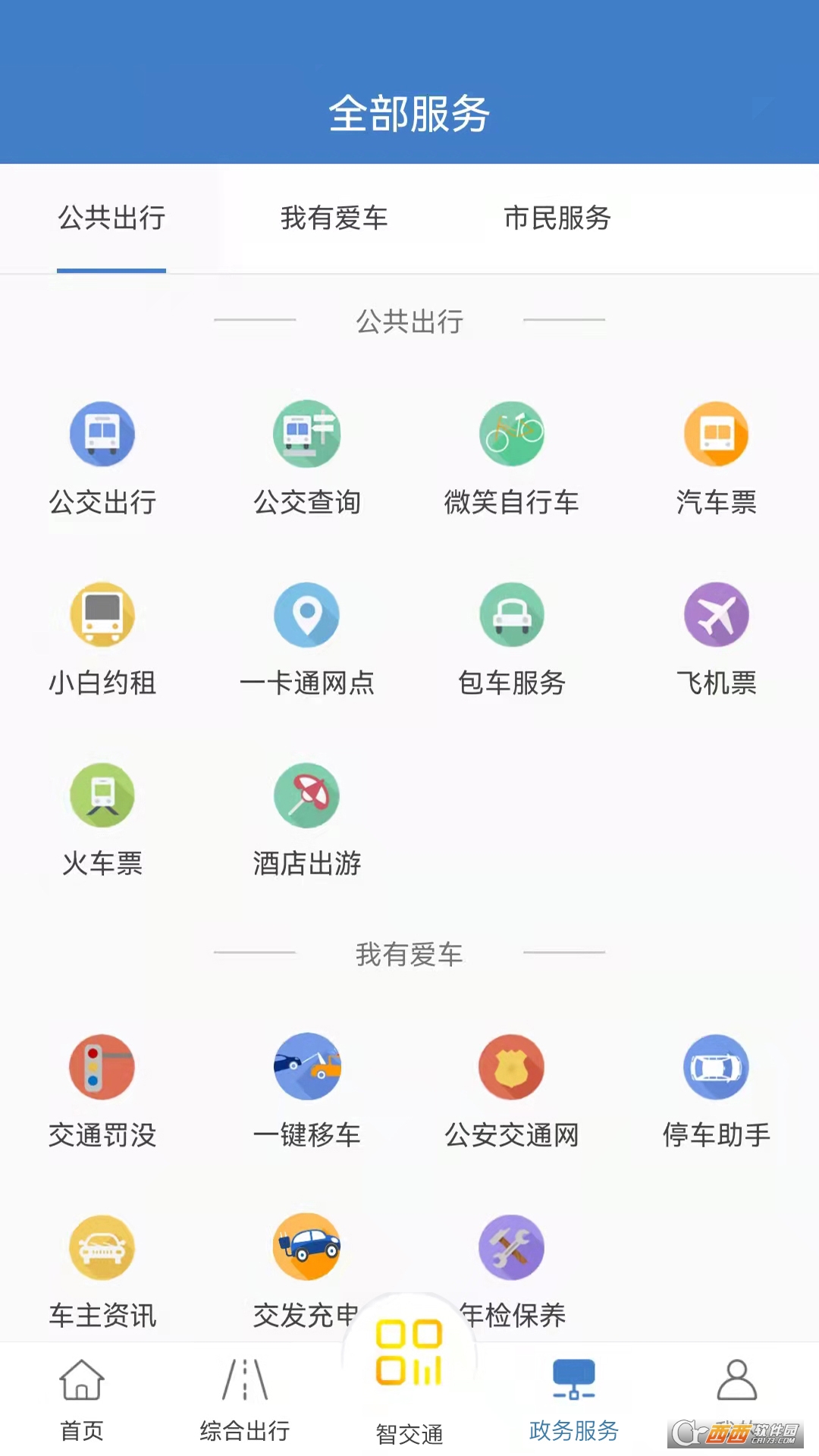Open 包车服务 charter service
The height and width of the screenshot is (1456, 819).
point(512,637)
